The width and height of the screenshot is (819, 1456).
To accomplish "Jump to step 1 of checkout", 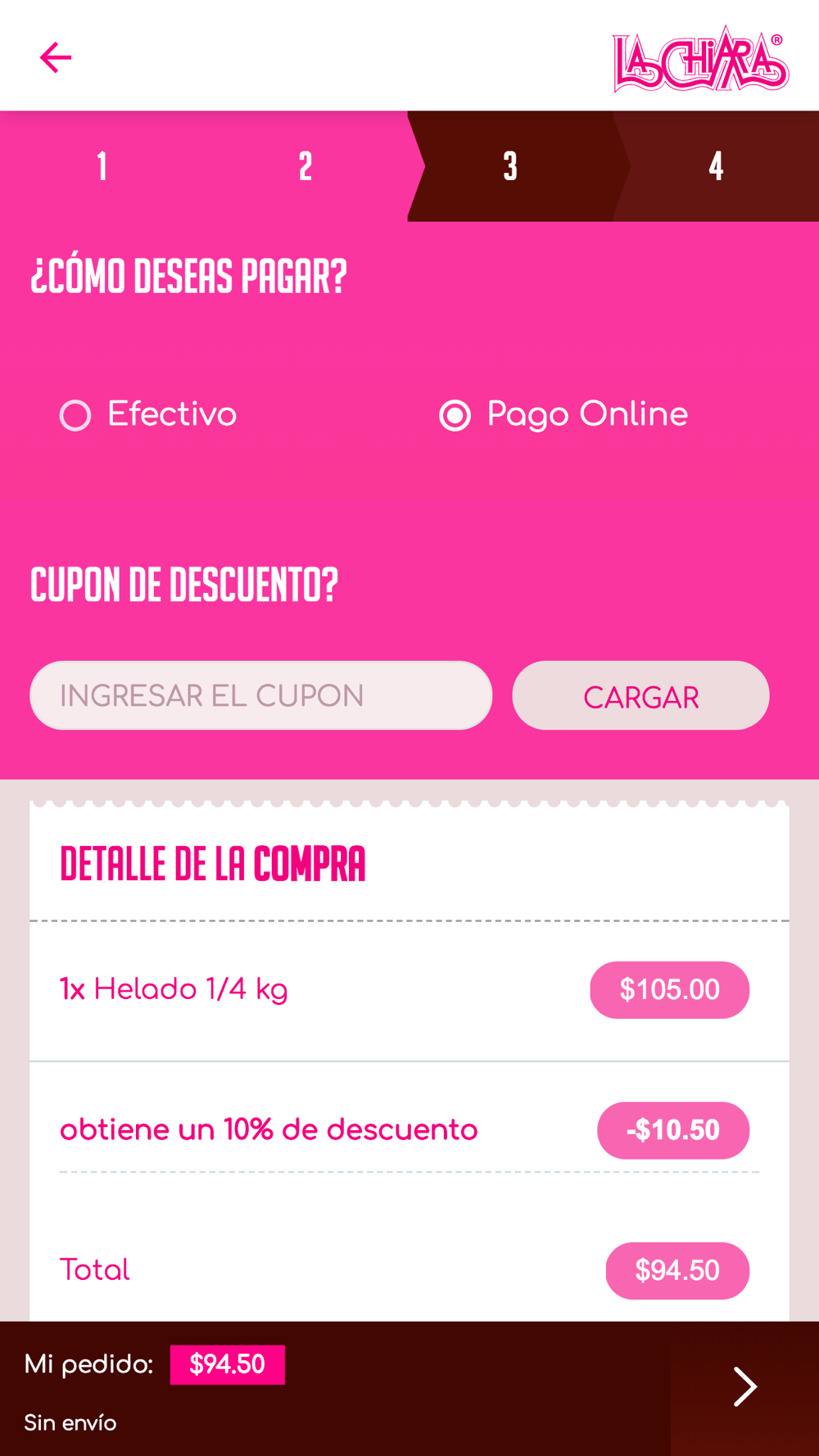I will click(x=102, y=166).
